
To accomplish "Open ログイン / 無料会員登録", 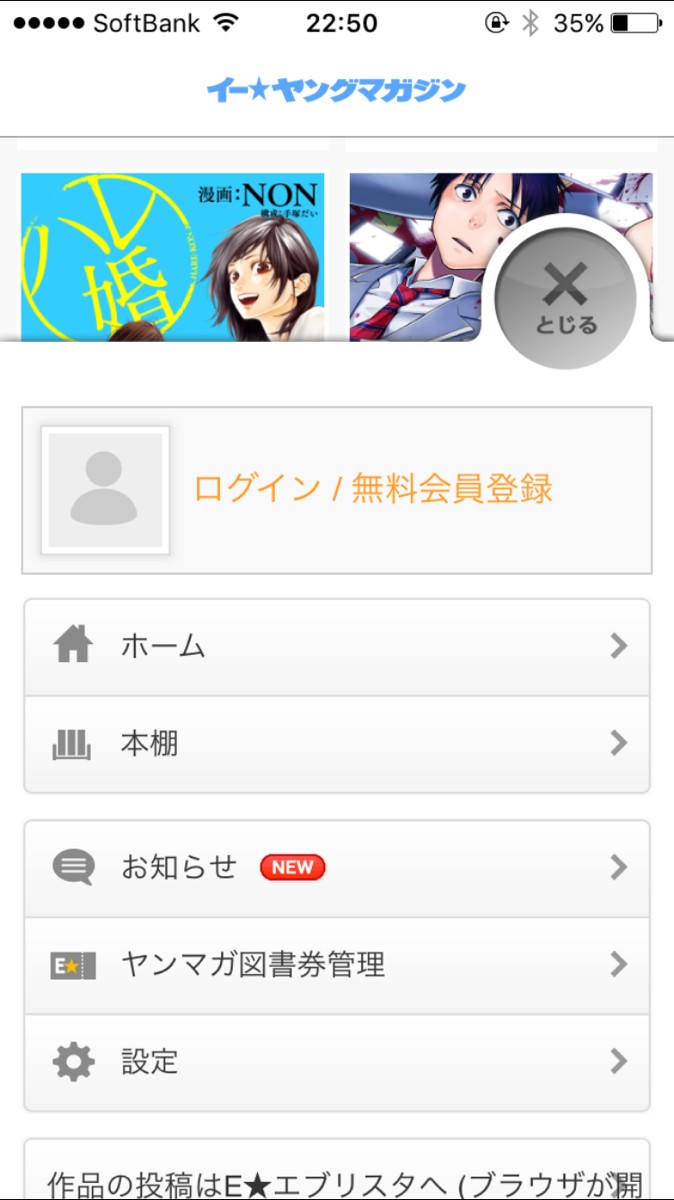I will pyautogui.click(x=373, y=489).
